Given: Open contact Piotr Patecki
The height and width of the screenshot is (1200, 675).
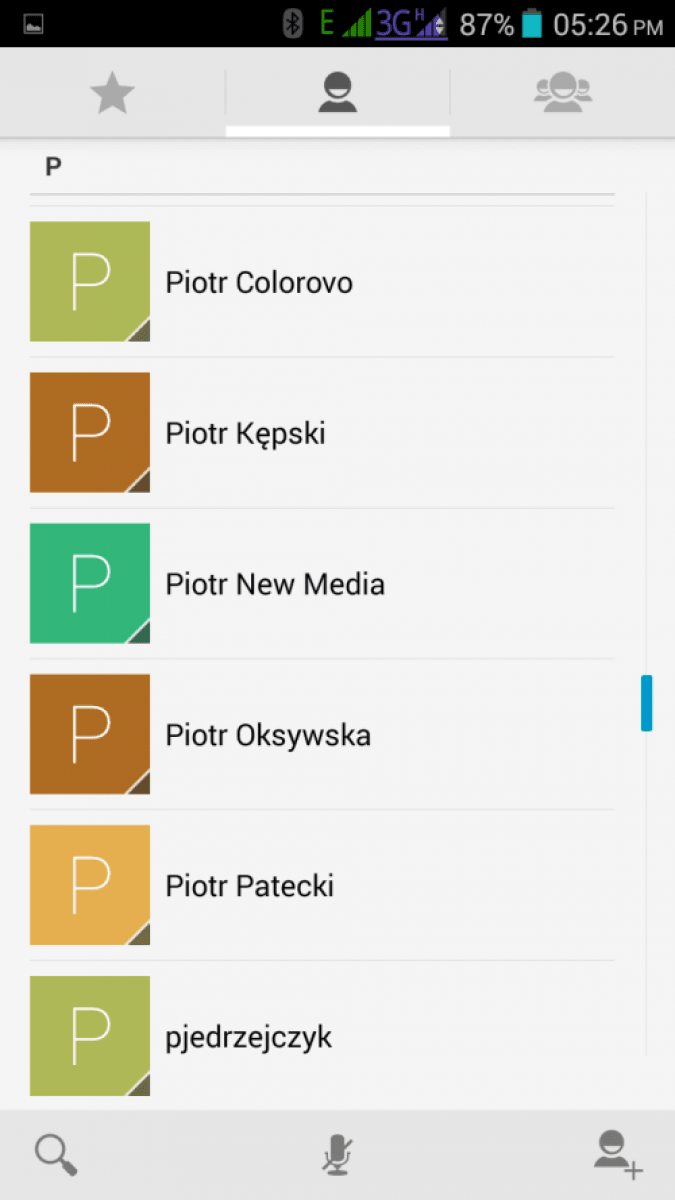Looking at the screenshot, I should [x=322, y=886].
